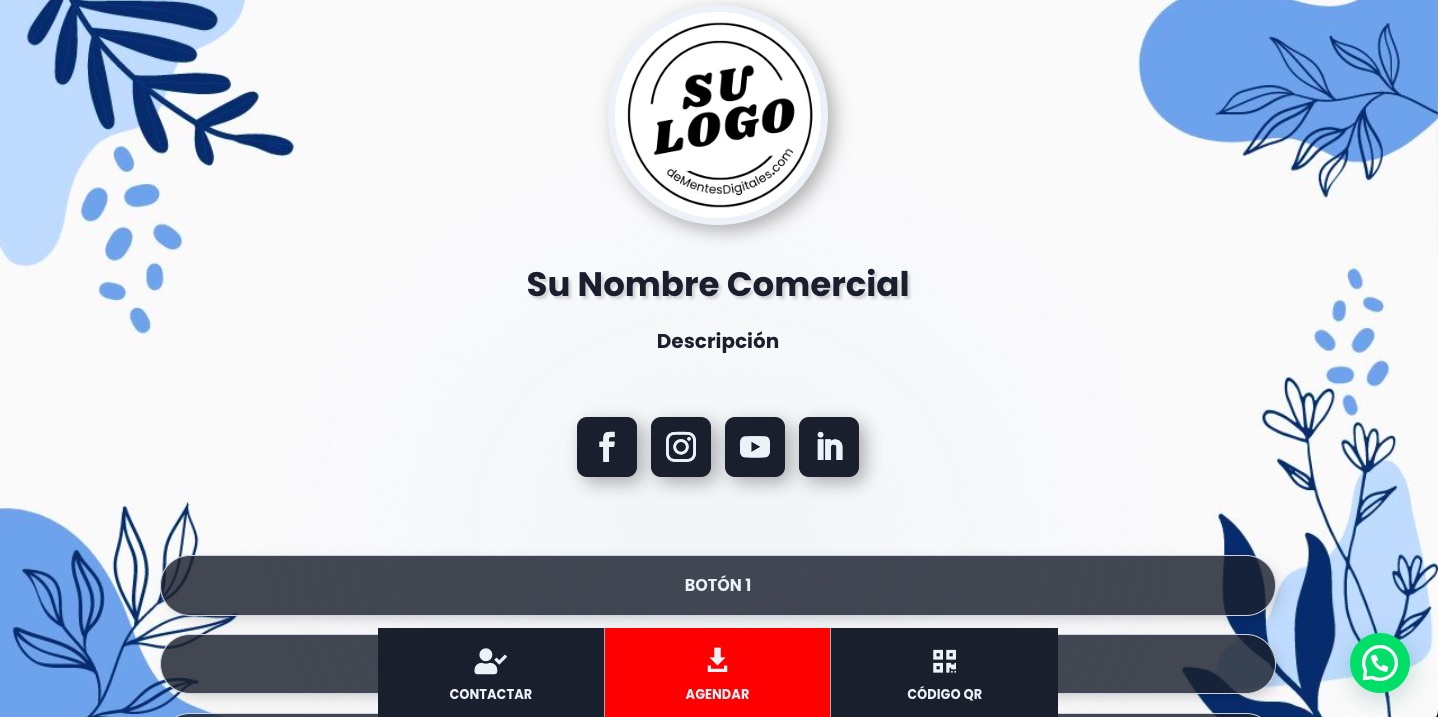Screen dimensions: 1438x717
Task: Open the YouTube channel icon
Action: 755,447
